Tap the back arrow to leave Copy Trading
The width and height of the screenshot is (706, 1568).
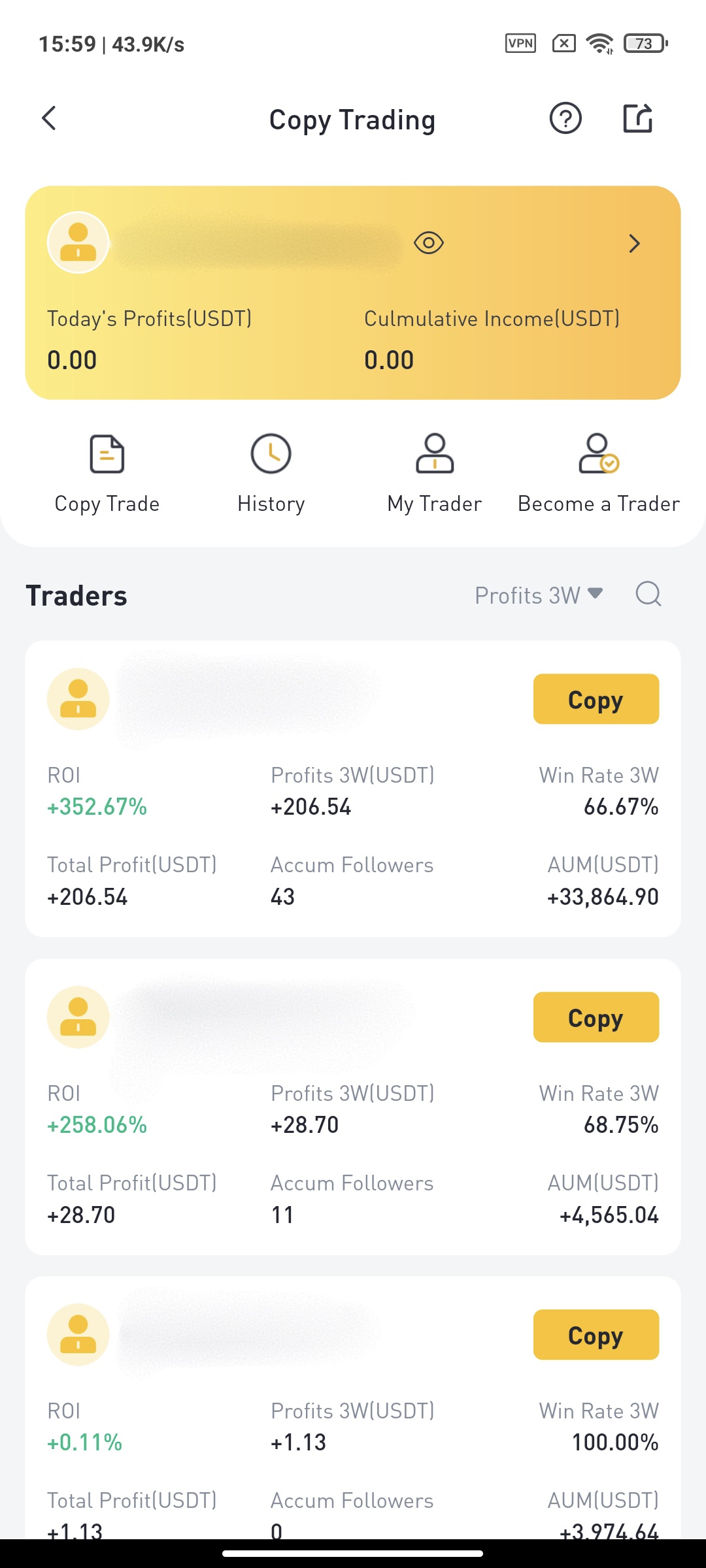[49, 119]
